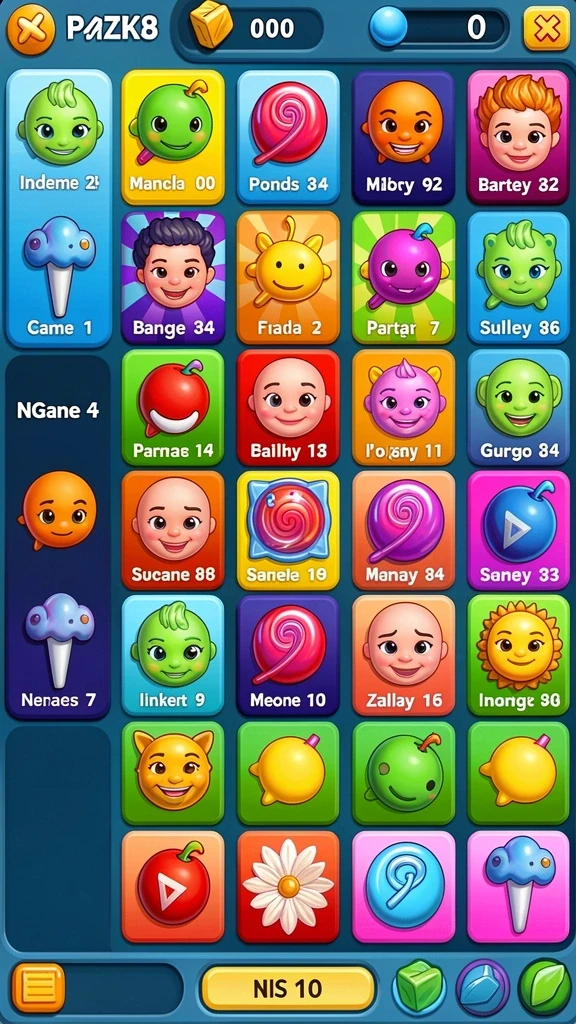Choose the Mibry 92 character

[x=404, y=137]
